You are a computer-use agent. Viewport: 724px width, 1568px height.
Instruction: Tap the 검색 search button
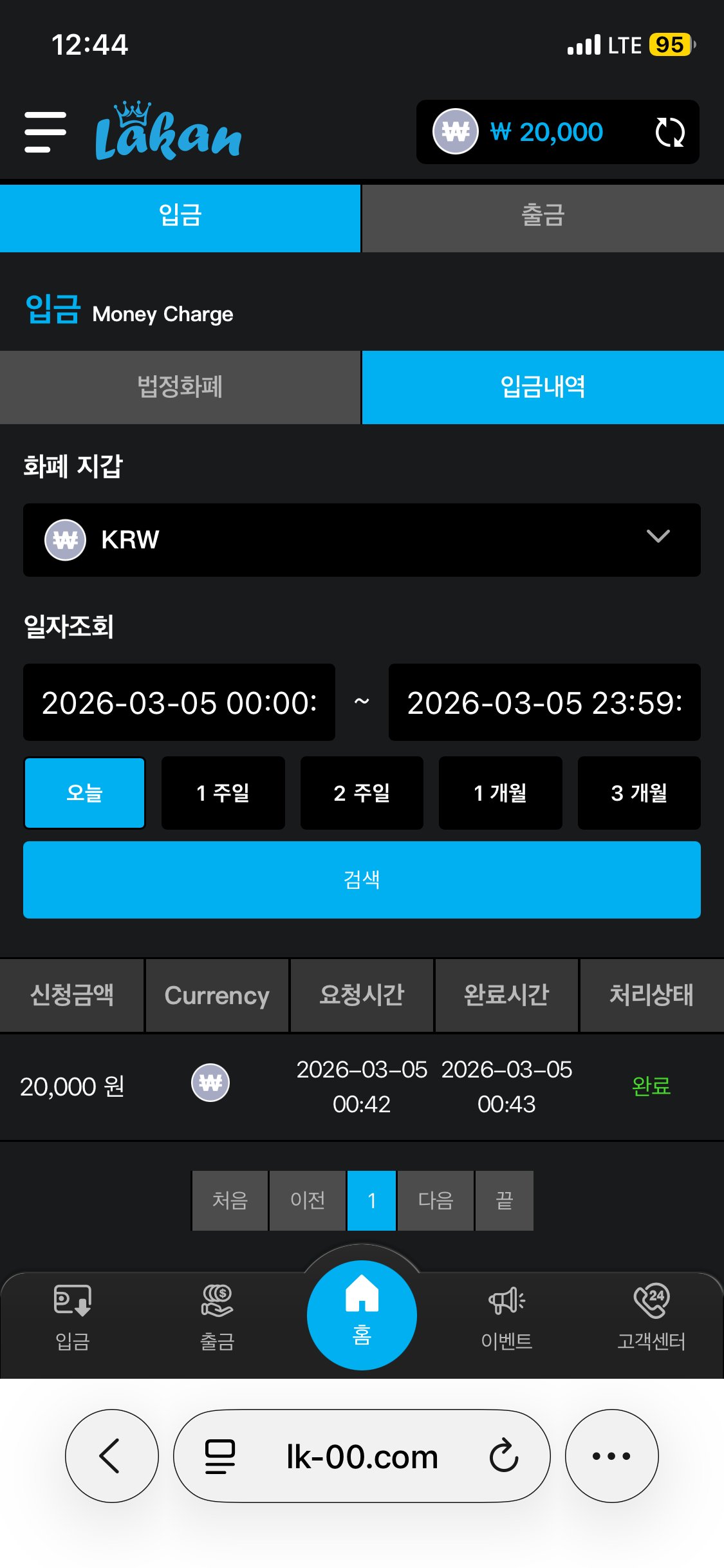click(x=362, y=879)
